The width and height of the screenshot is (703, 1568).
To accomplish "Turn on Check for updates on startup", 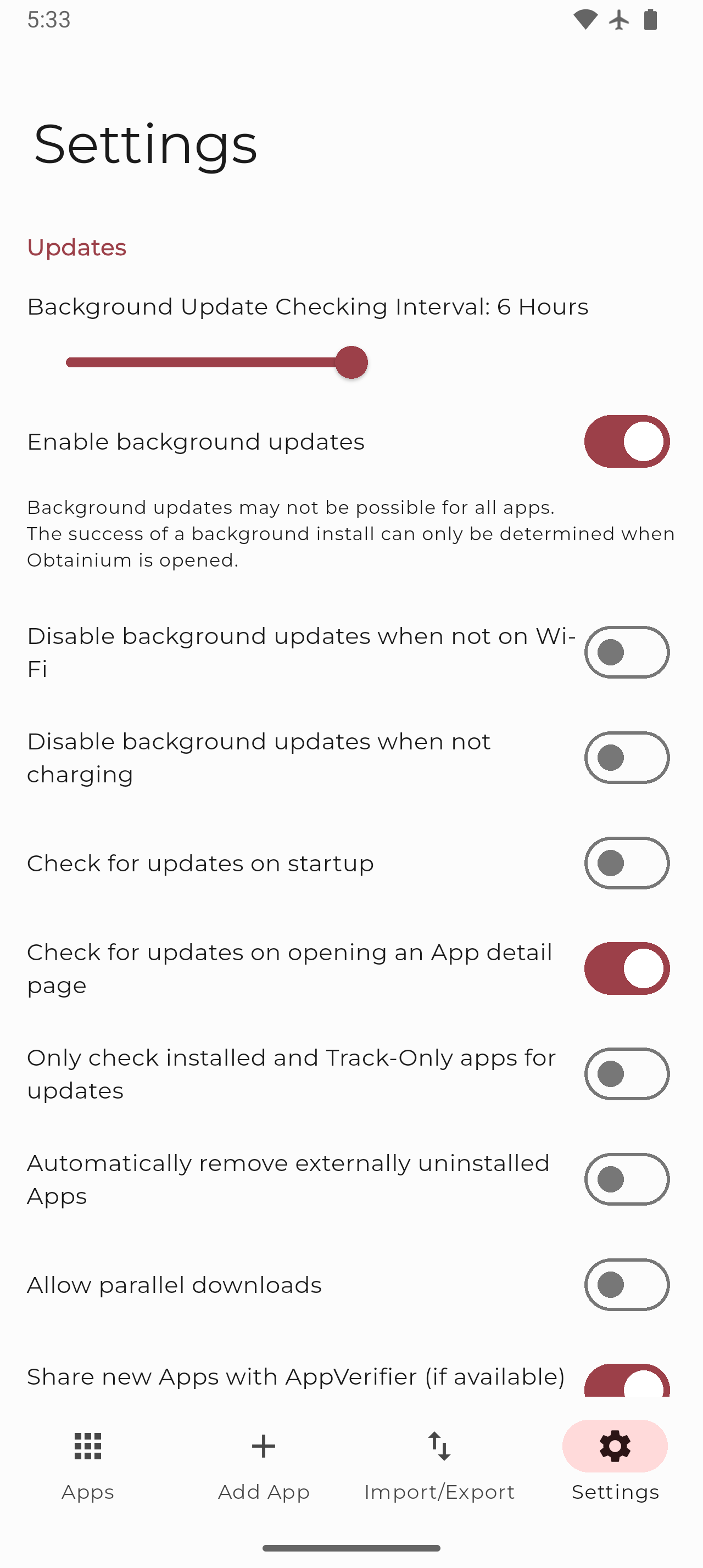I will tap(626, 863).
